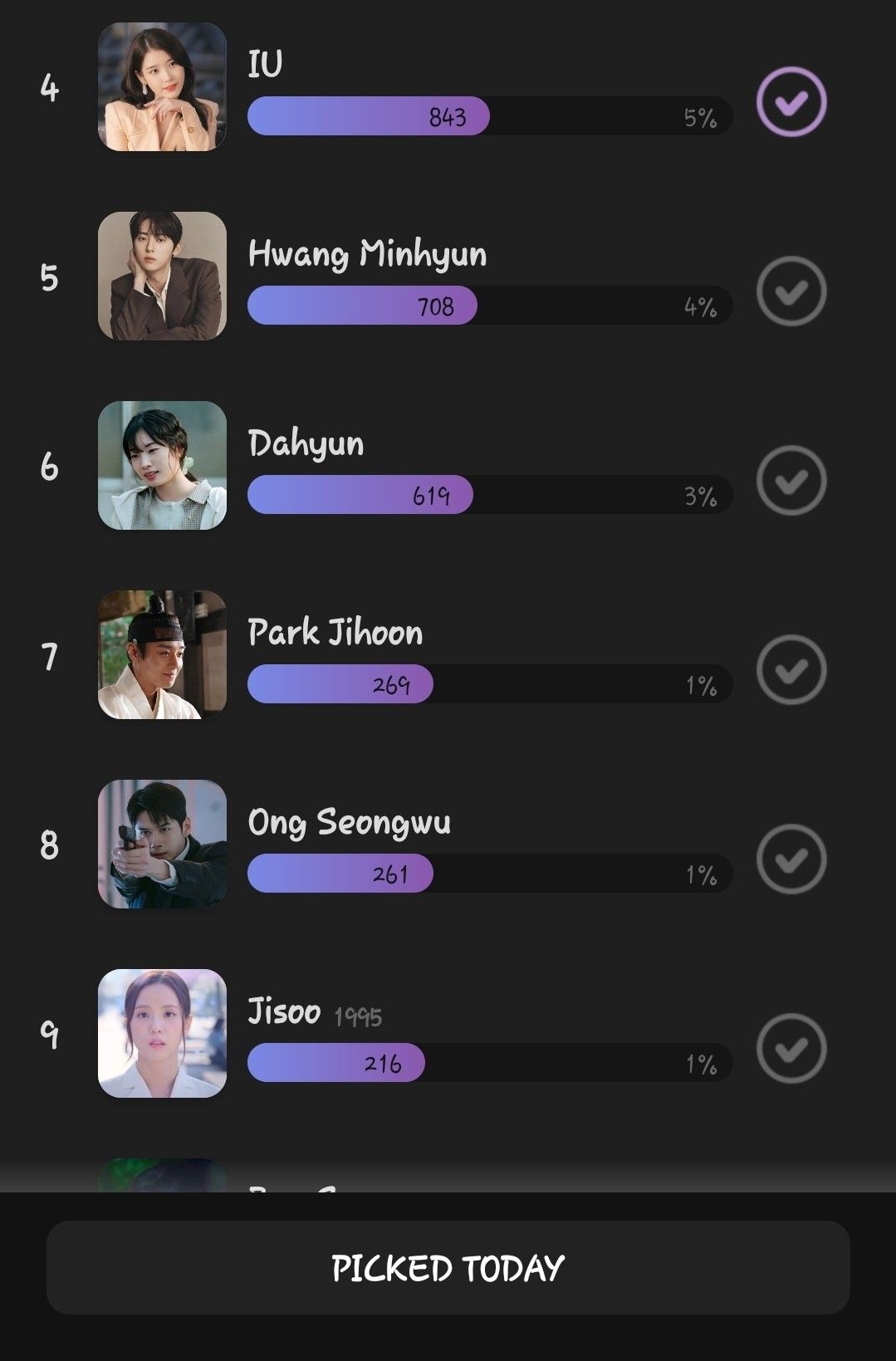Pick Park Jihoon with his checkmark
The image size is (896, 1361).
click(x=791, y=670)
